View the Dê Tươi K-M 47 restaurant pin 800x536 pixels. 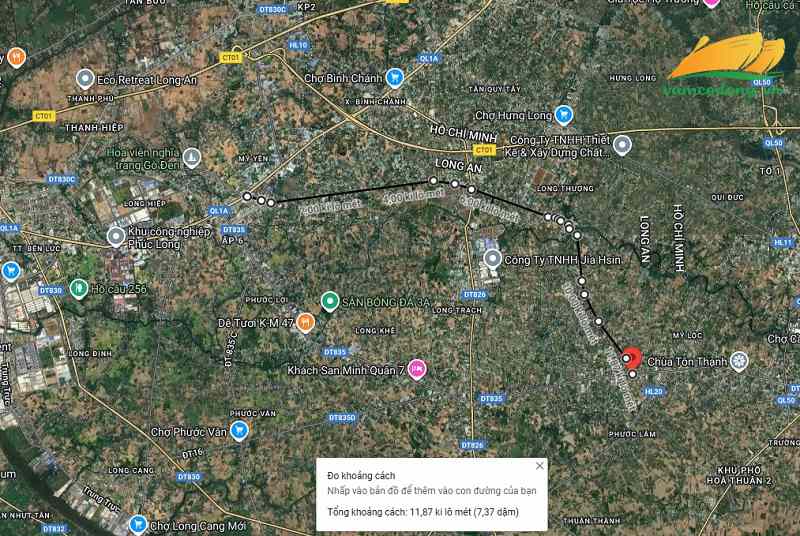tap(307, 322)
